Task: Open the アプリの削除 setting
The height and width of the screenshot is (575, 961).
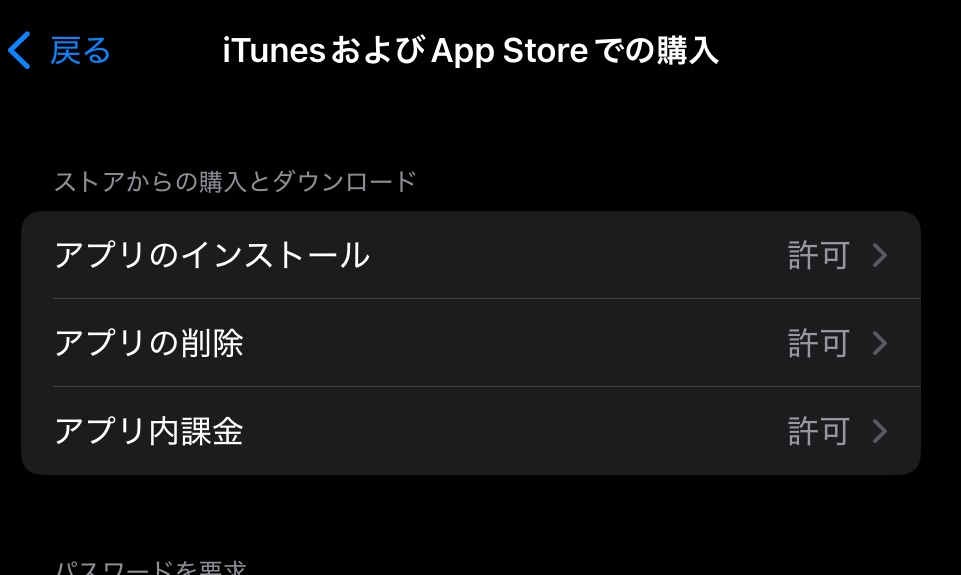Action: coord(470,343)
